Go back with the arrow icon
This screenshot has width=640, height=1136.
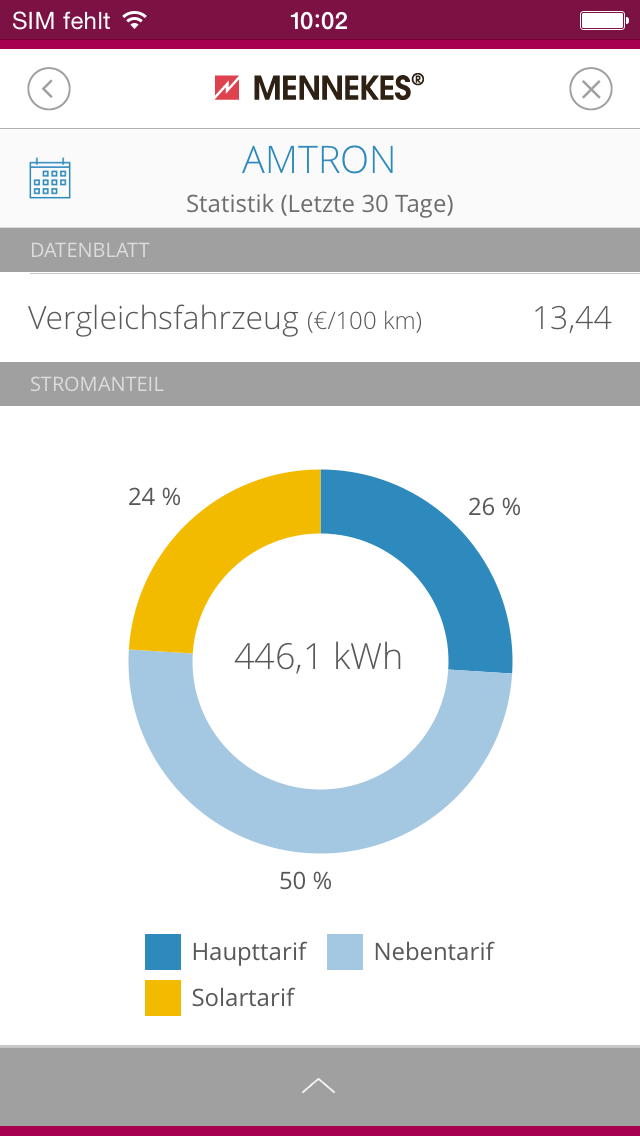49,89
